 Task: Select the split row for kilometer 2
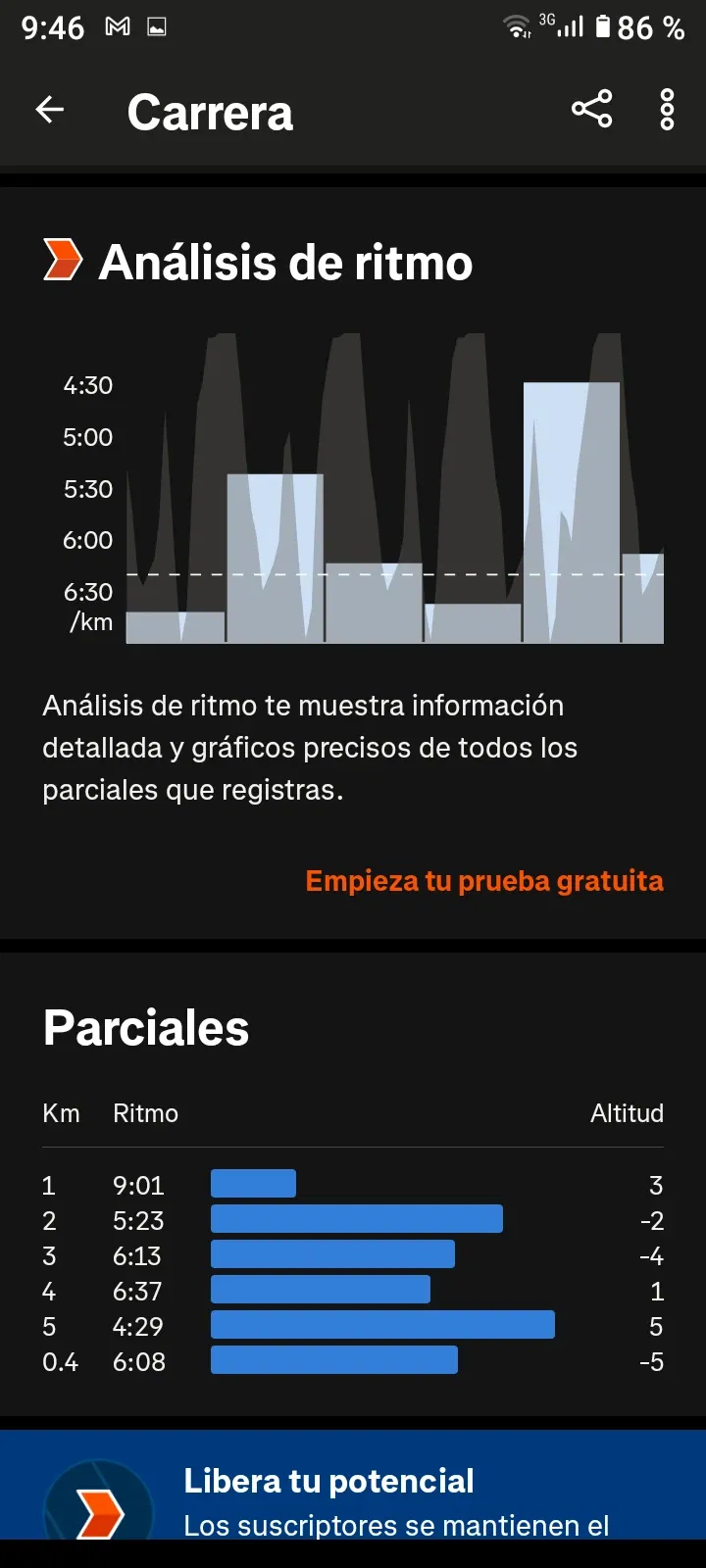click(353, 1220)
